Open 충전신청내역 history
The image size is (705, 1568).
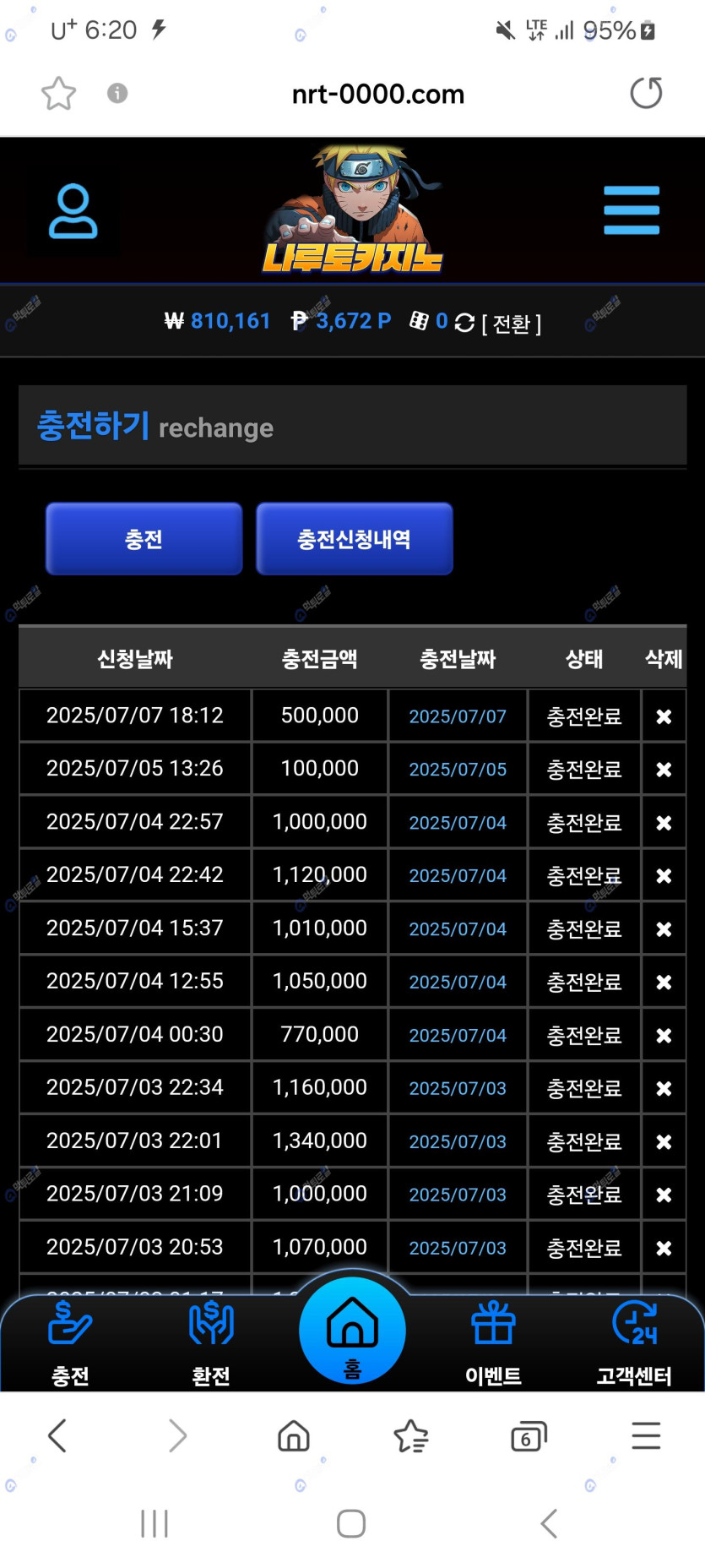tap(354, 539)
